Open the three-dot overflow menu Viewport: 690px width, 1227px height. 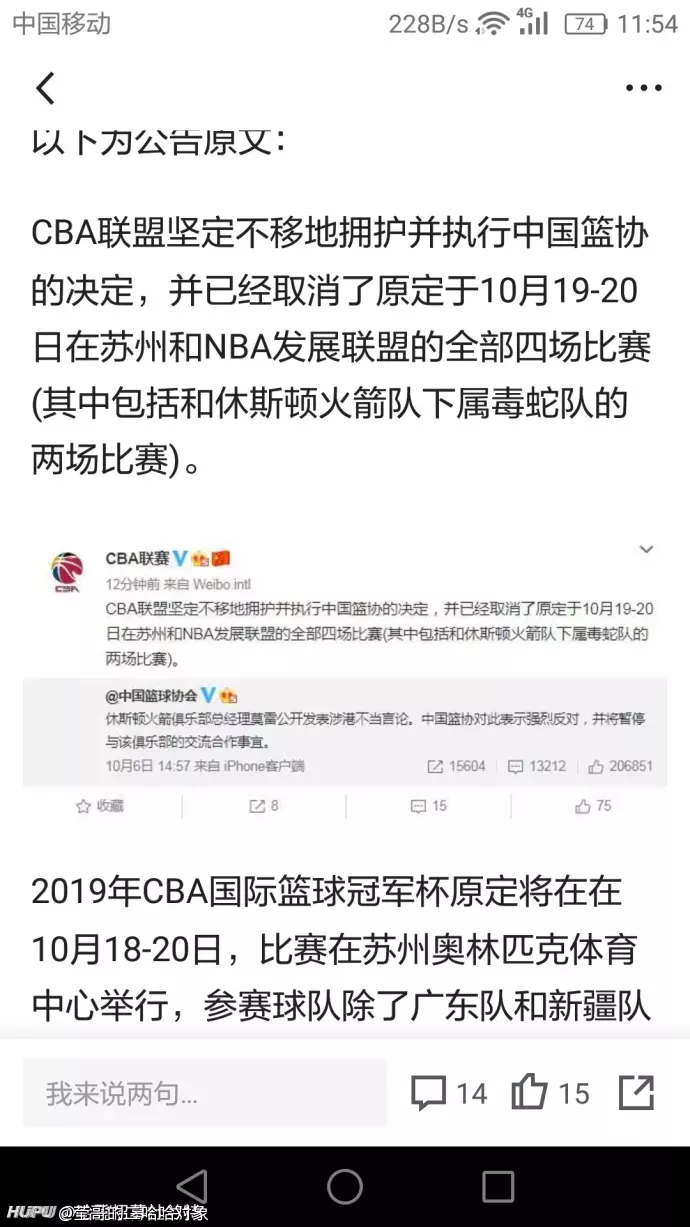pos(644,88)
